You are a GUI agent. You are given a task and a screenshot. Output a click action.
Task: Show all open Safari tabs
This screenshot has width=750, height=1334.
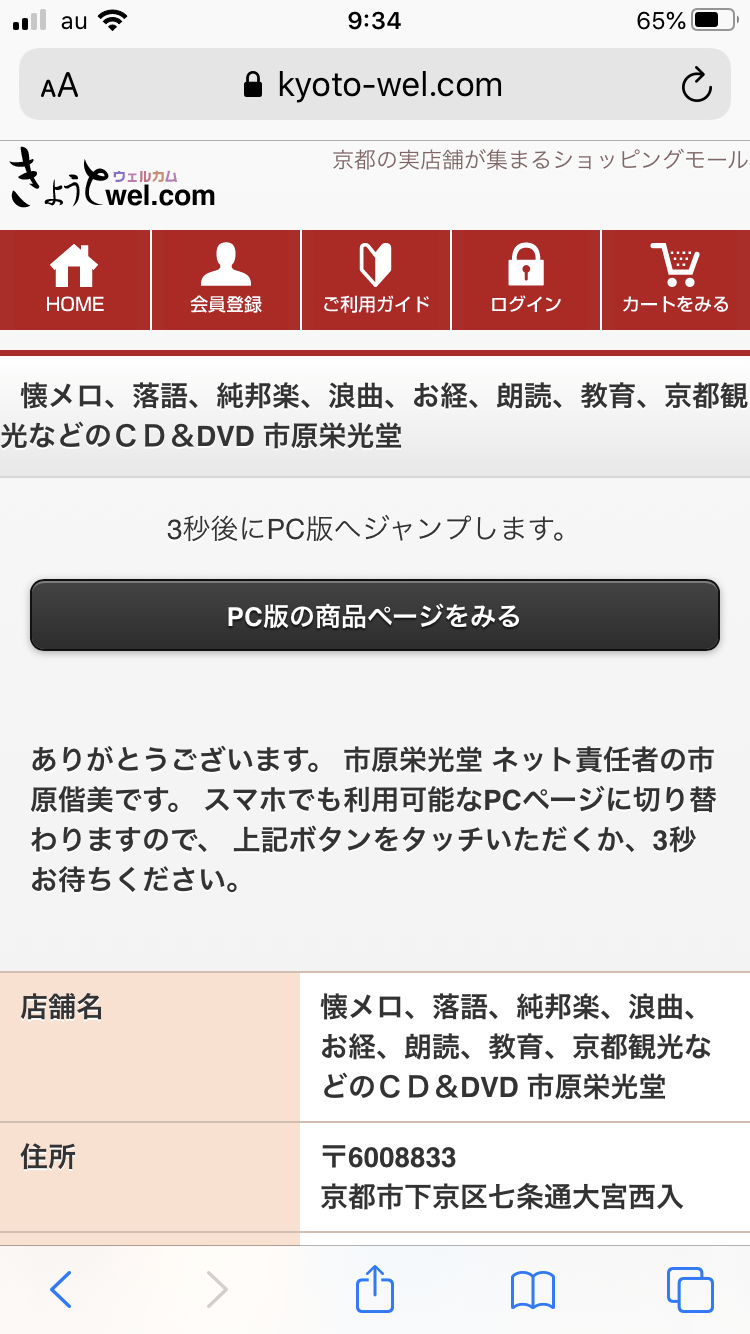(690, 1290)
